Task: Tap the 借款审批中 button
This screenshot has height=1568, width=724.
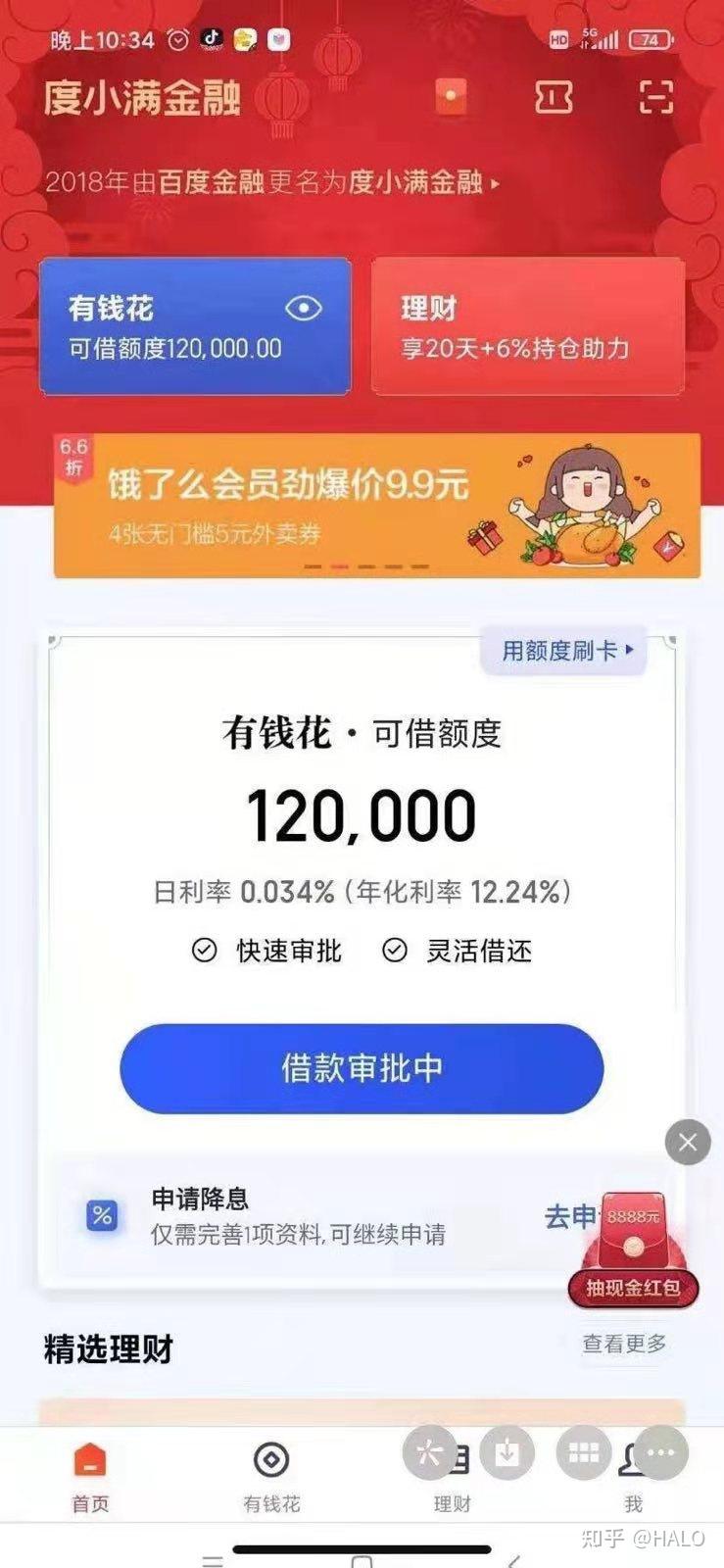Action: pyautogui.click(x=362, y=1068)
